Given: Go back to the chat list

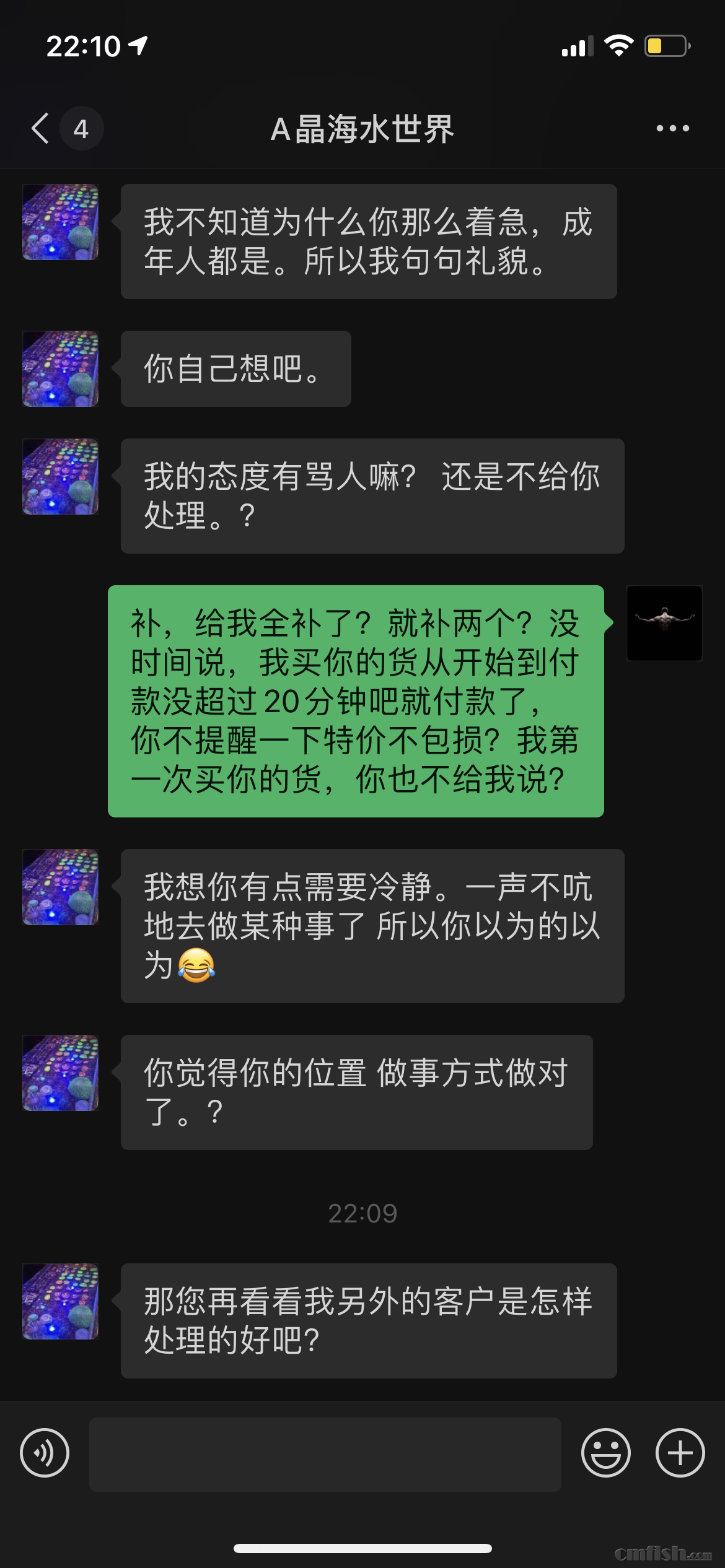Looking at the screenshot, I should (41, 129).
